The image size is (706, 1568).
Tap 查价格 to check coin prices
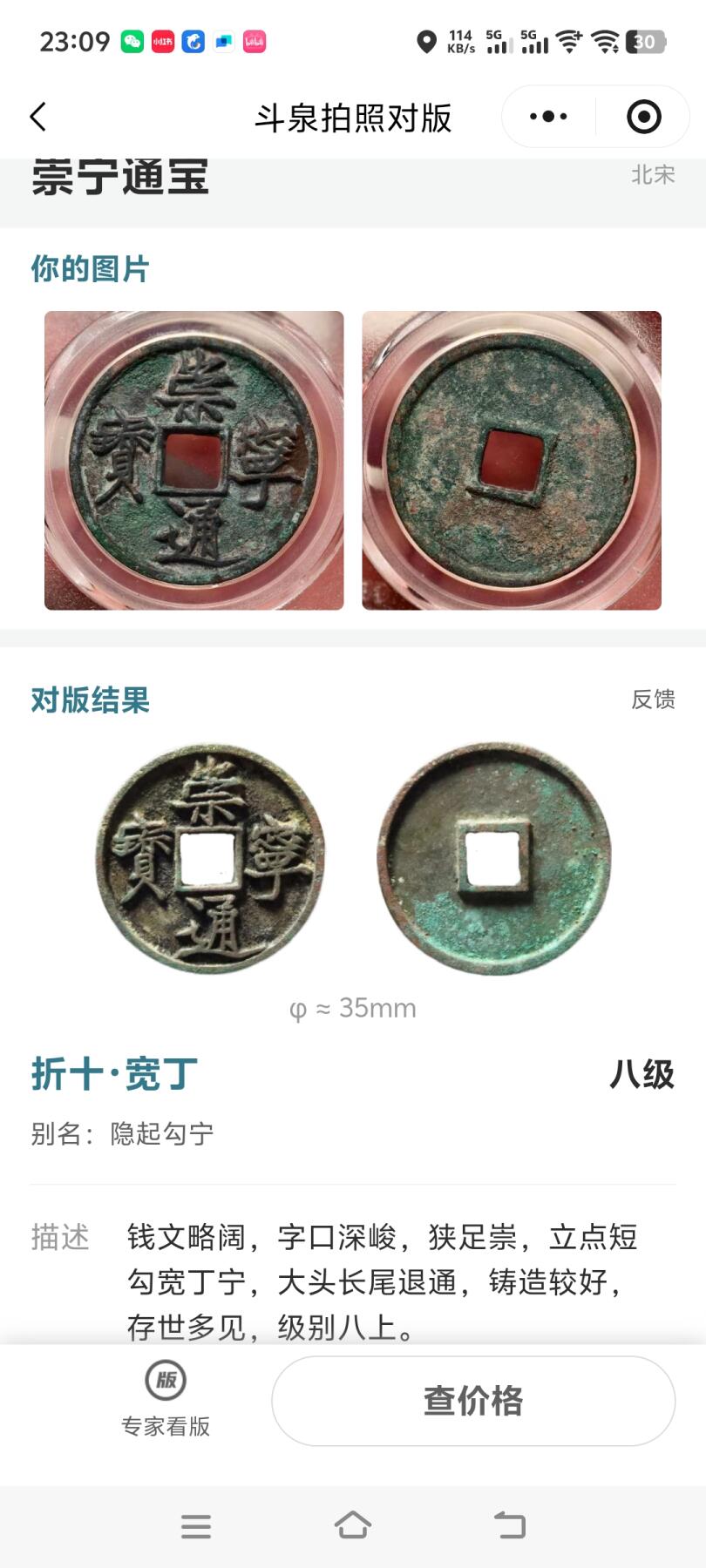[x=473, y=1400]
